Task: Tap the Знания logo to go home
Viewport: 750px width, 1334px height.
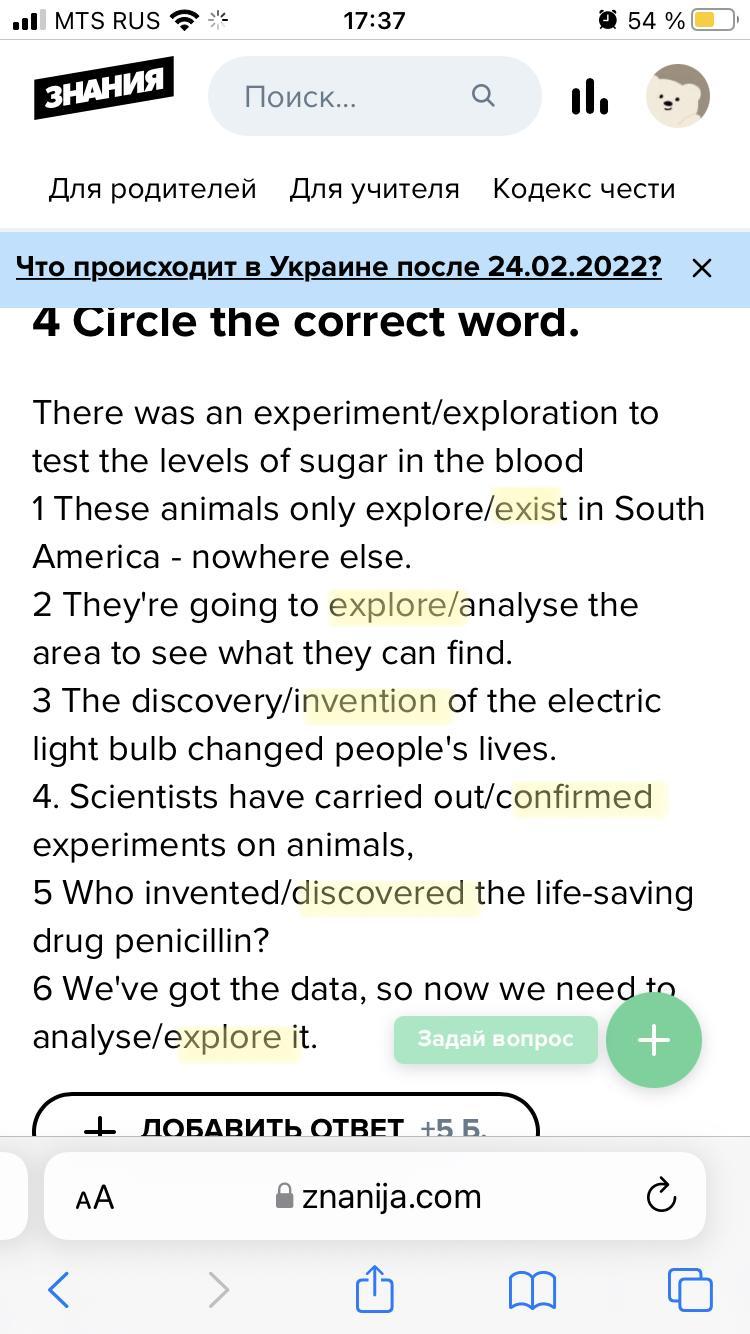Action: (104, 89)
